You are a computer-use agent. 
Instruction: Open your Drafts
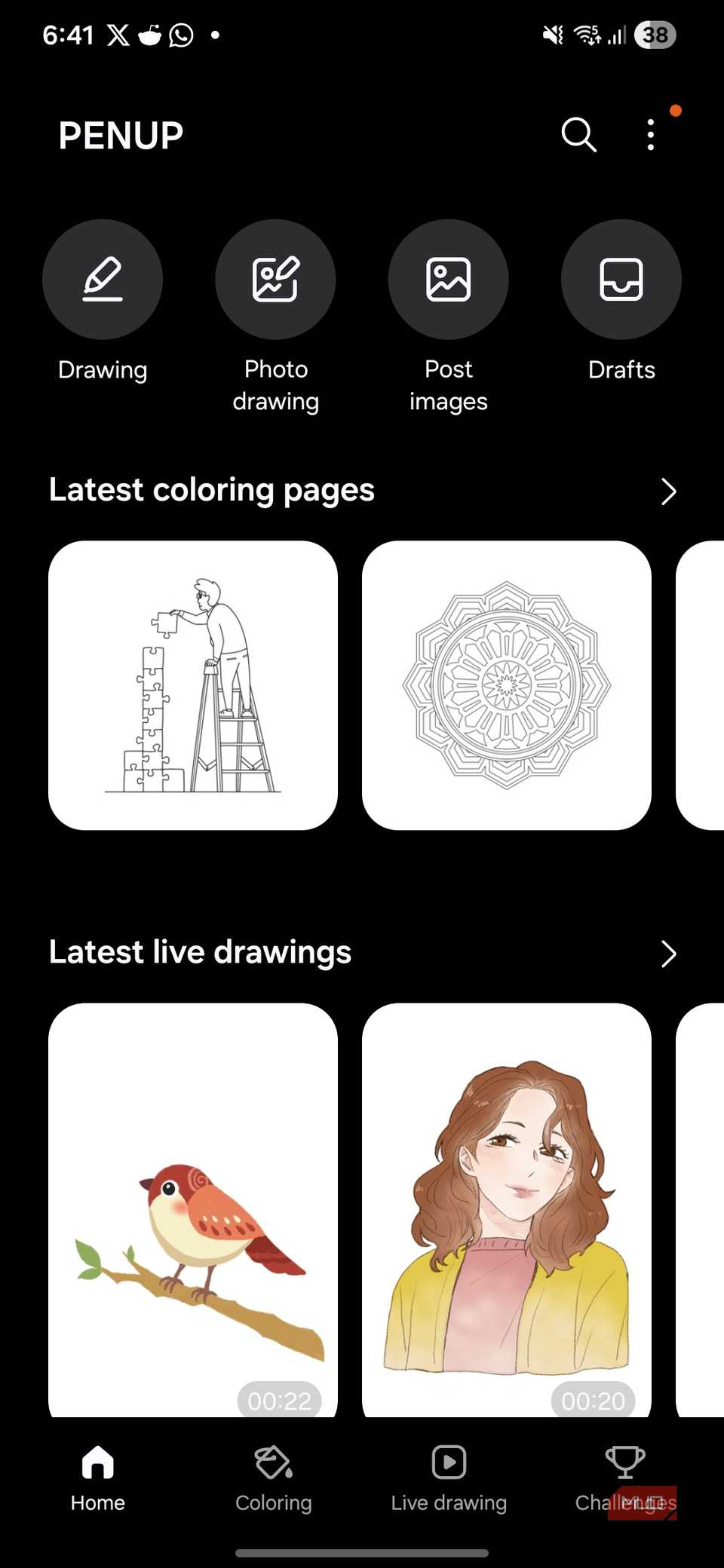click(621, 280)
